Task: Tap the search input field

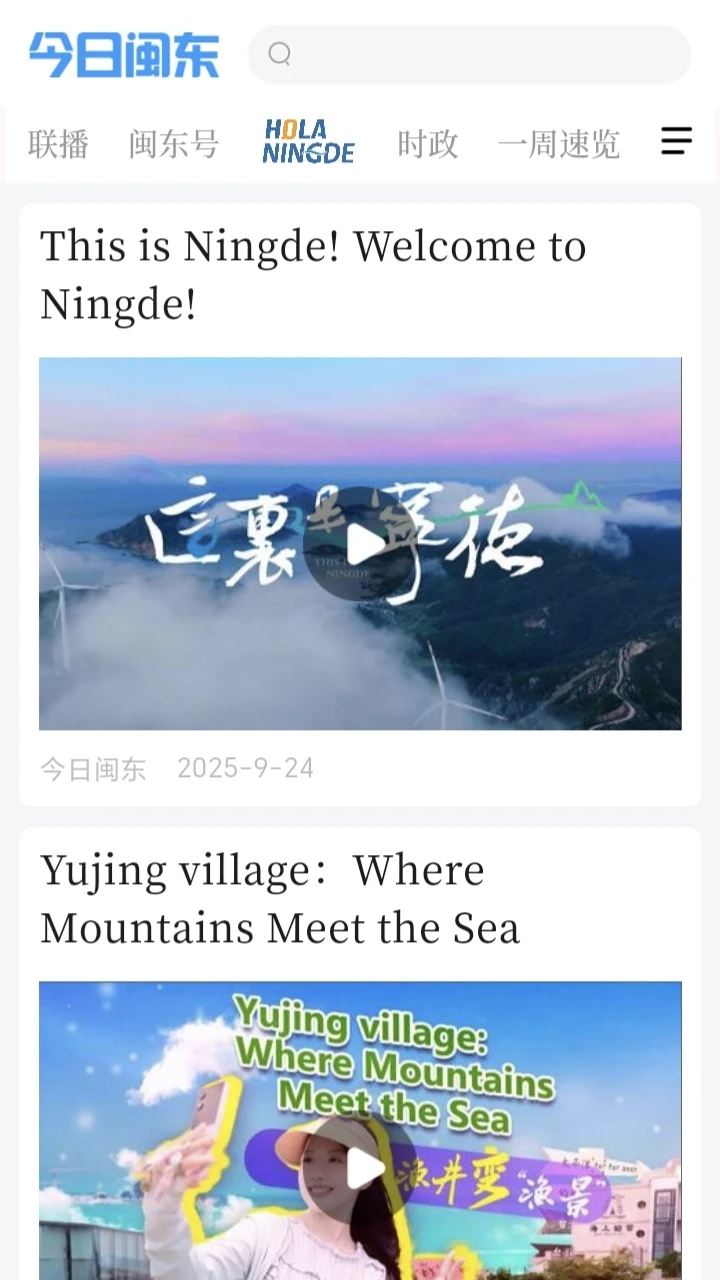Action: point(470,55)
